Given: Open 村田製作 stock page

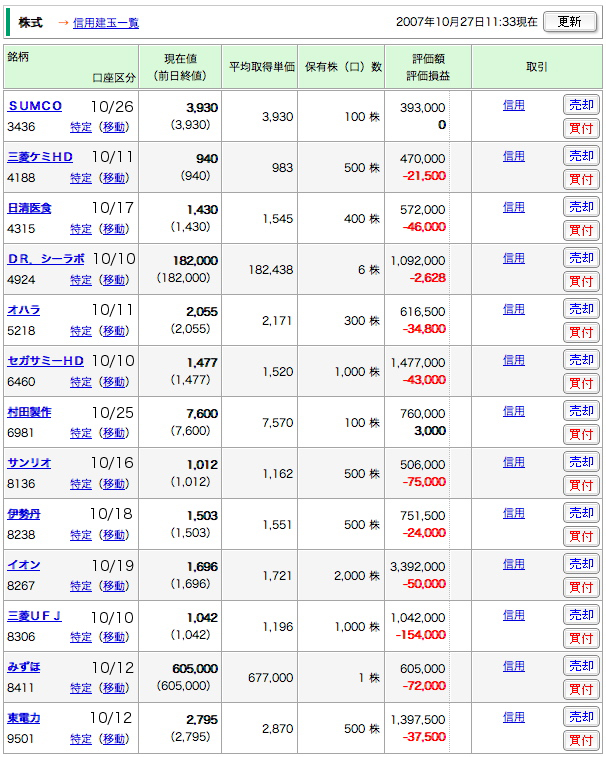Looking at the screenshot, I should coord(29,412).
